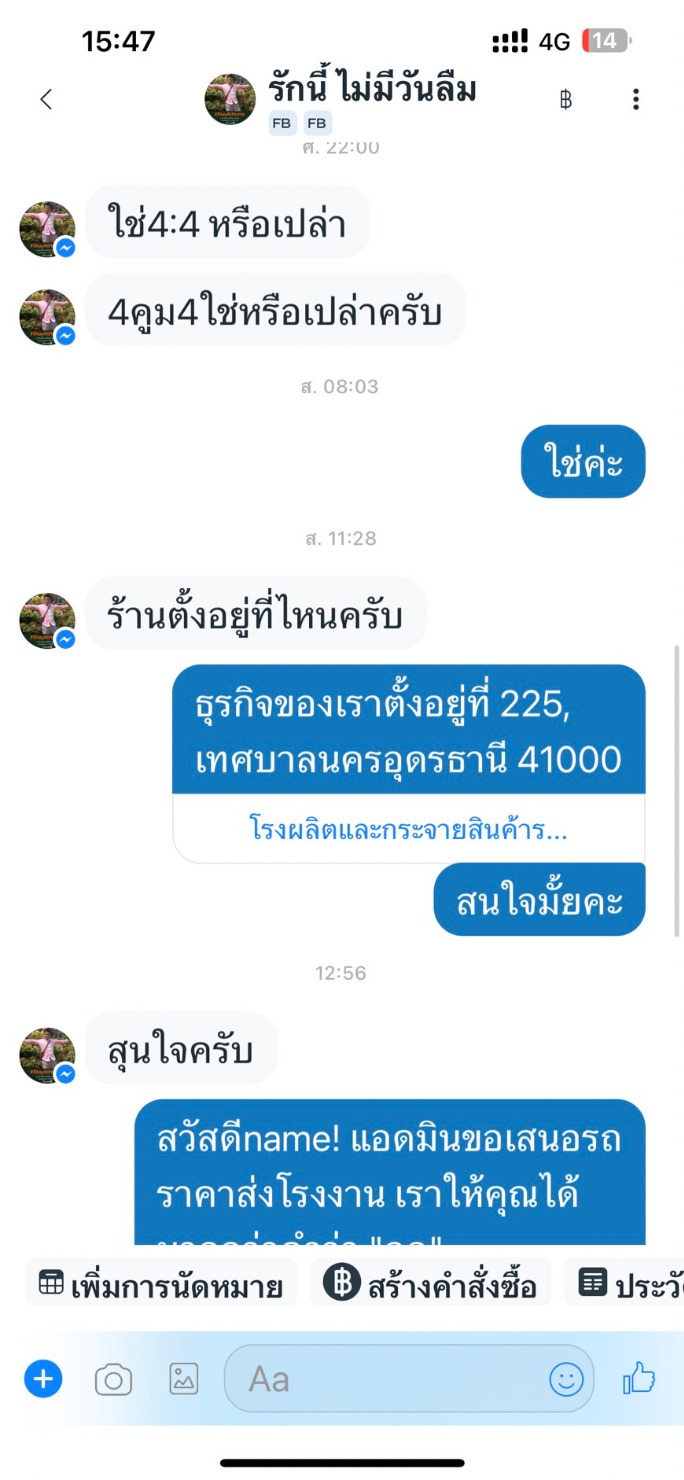This screenshot has height=1480, width=684.
Task: Open the camera to take a photo
Action: coord(113,1380)
